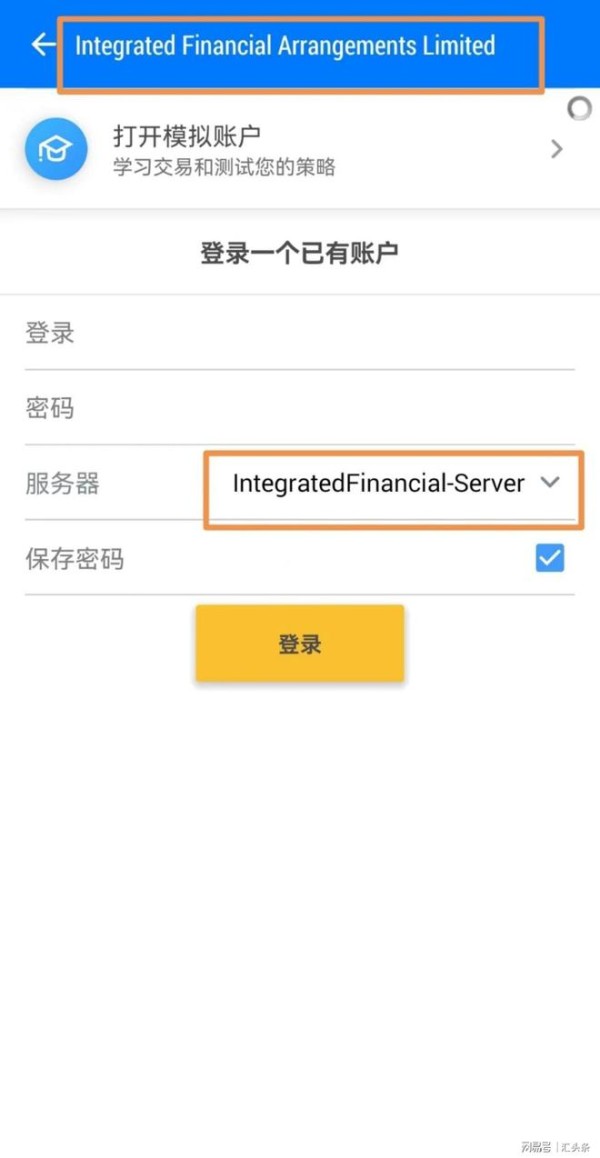Open the 打开模拟账户 demo account row

(299, 149)
